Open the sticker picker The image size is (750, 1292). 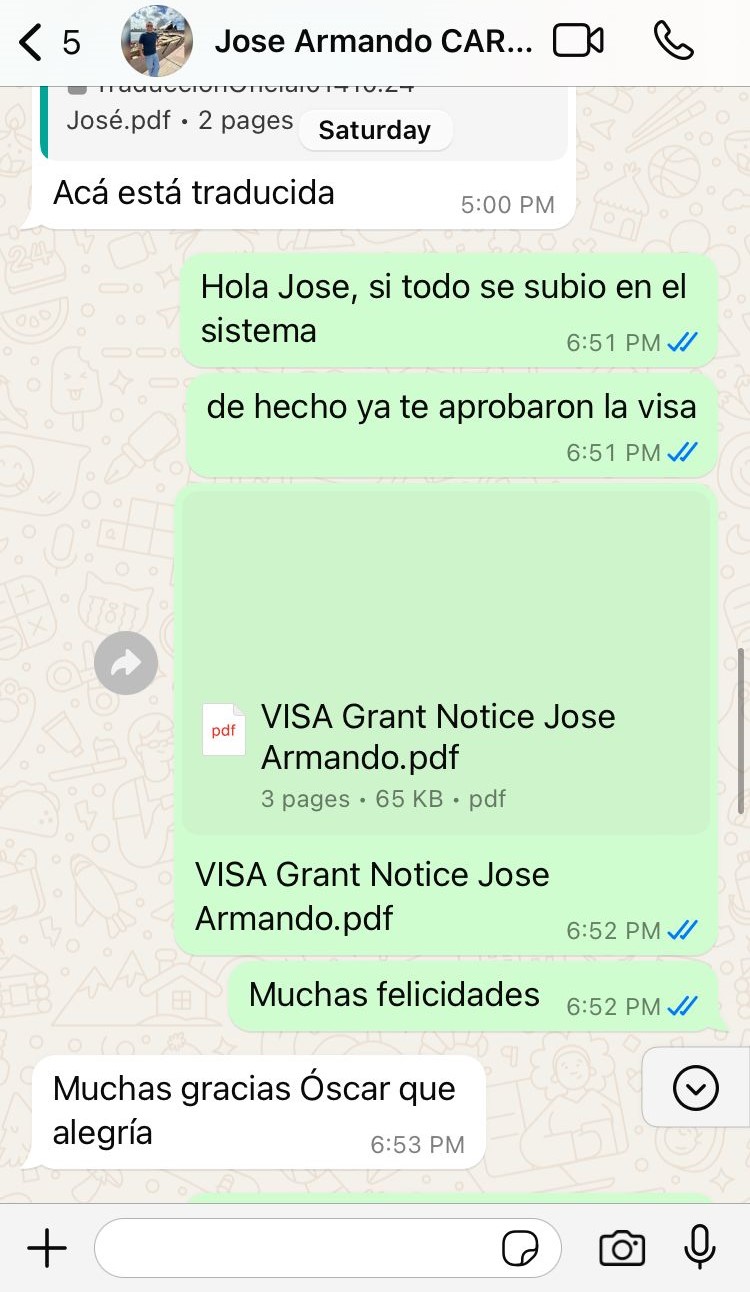coord(520,1248)
